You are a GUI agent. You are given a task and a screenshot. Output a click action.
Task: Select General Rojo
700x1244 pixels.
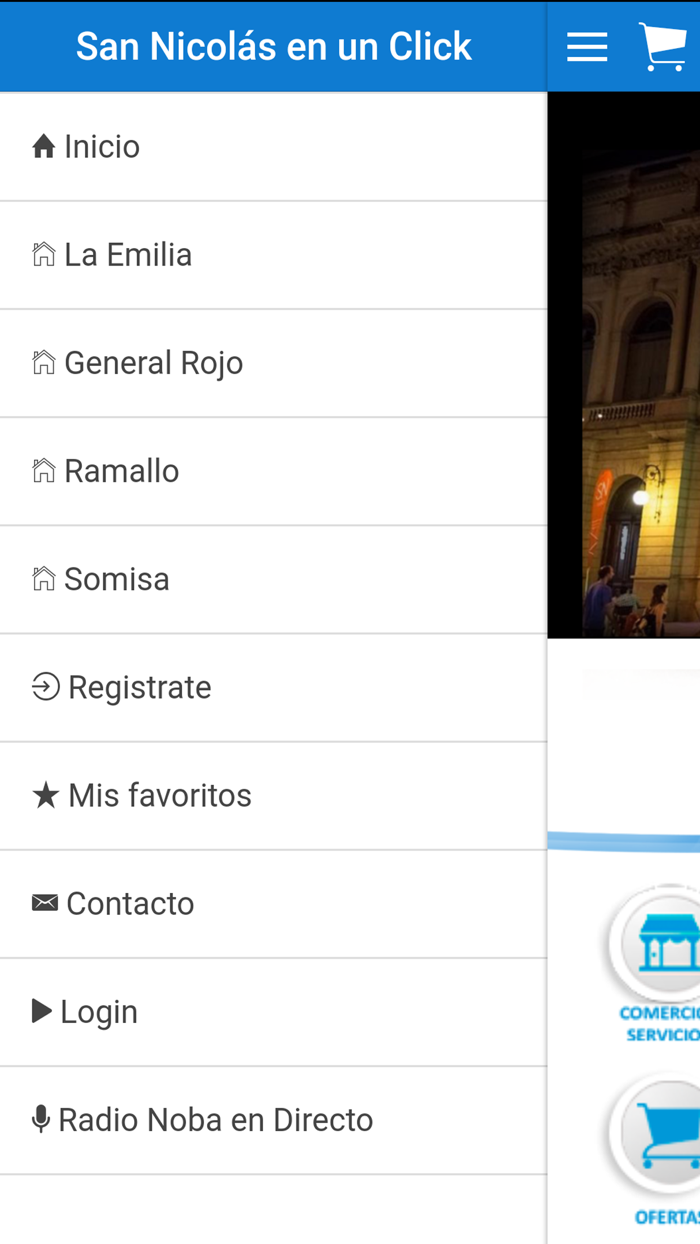coord(273,363)
